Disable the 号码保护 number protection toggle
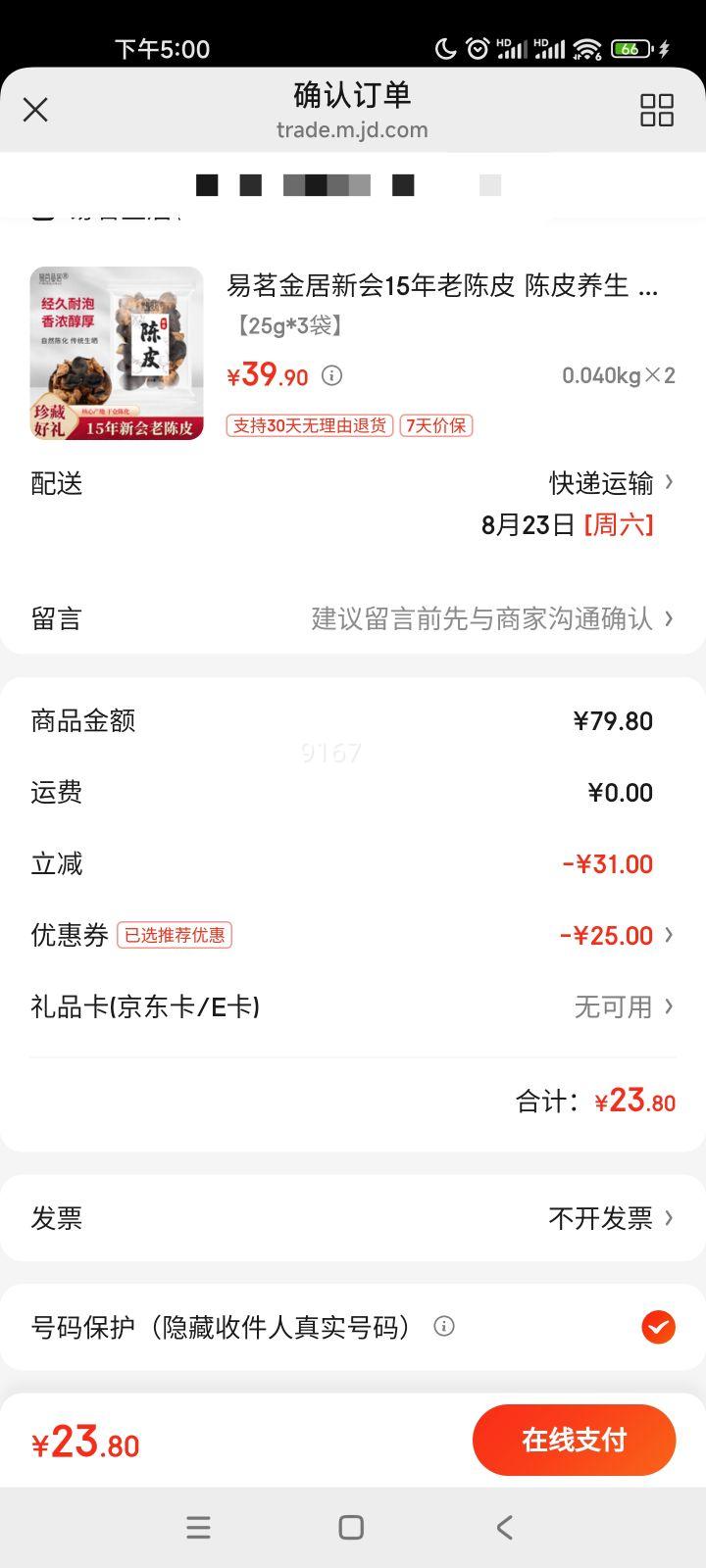Screen dimensions: 706x1568 (658, 1328)
